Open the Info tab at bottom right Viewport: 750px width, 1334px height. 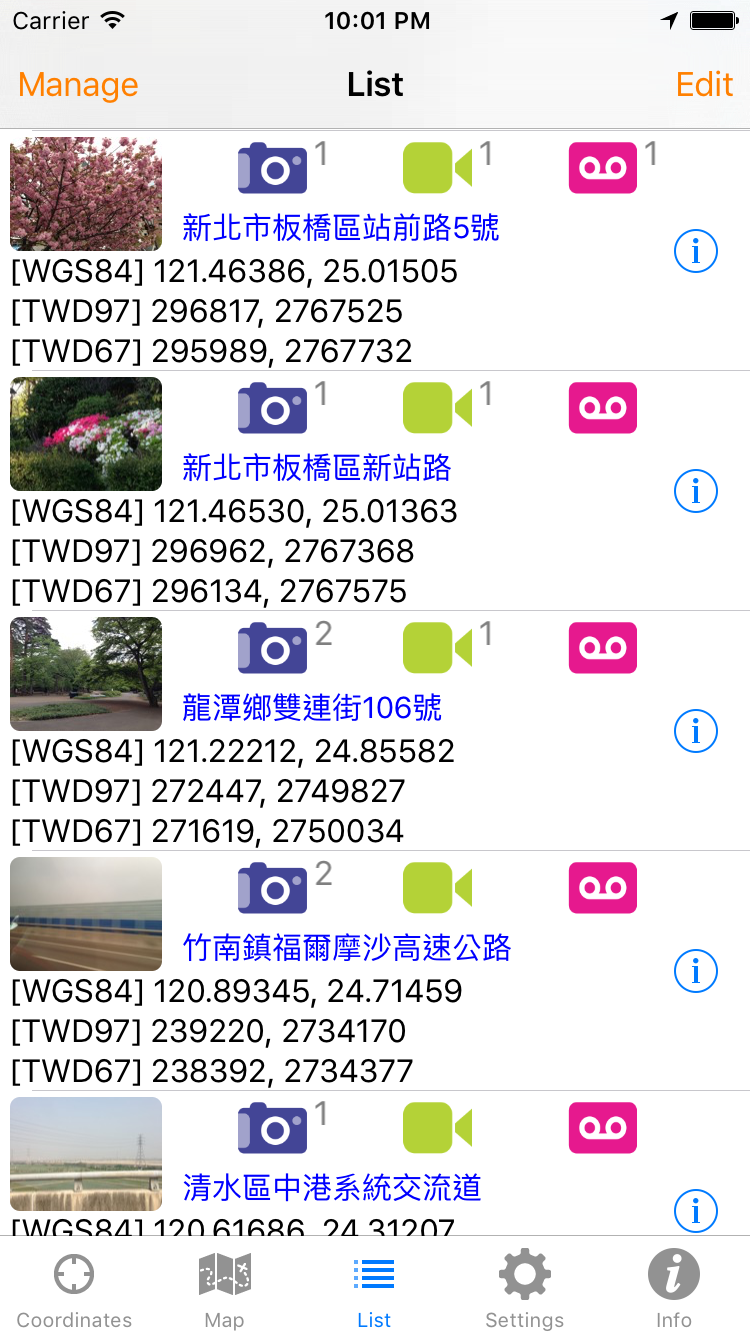(x=674, y=1288)
